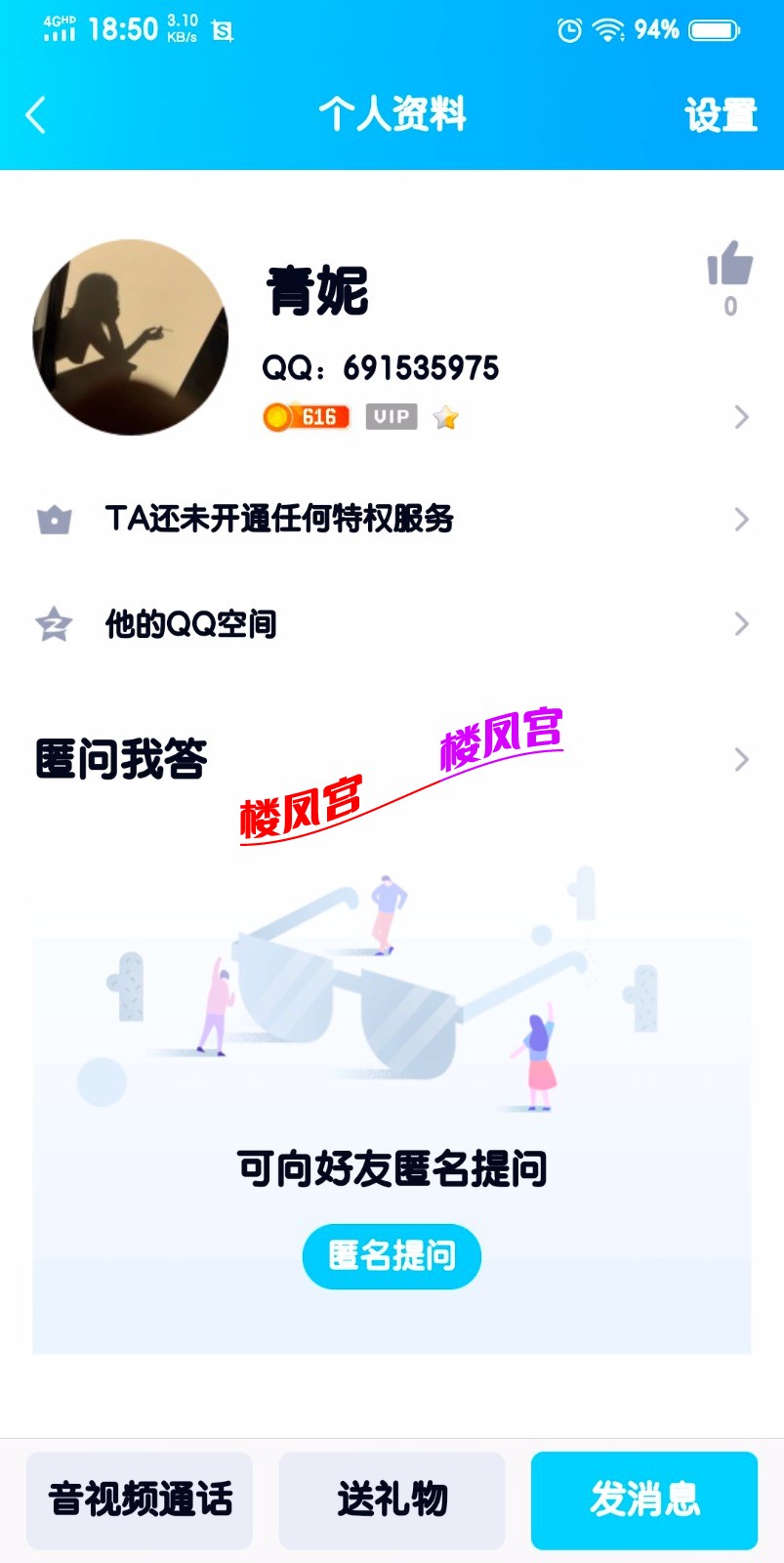Open 设置 in the top bar
Screen dimensions: 784x1563
click(x=721, y=115)
